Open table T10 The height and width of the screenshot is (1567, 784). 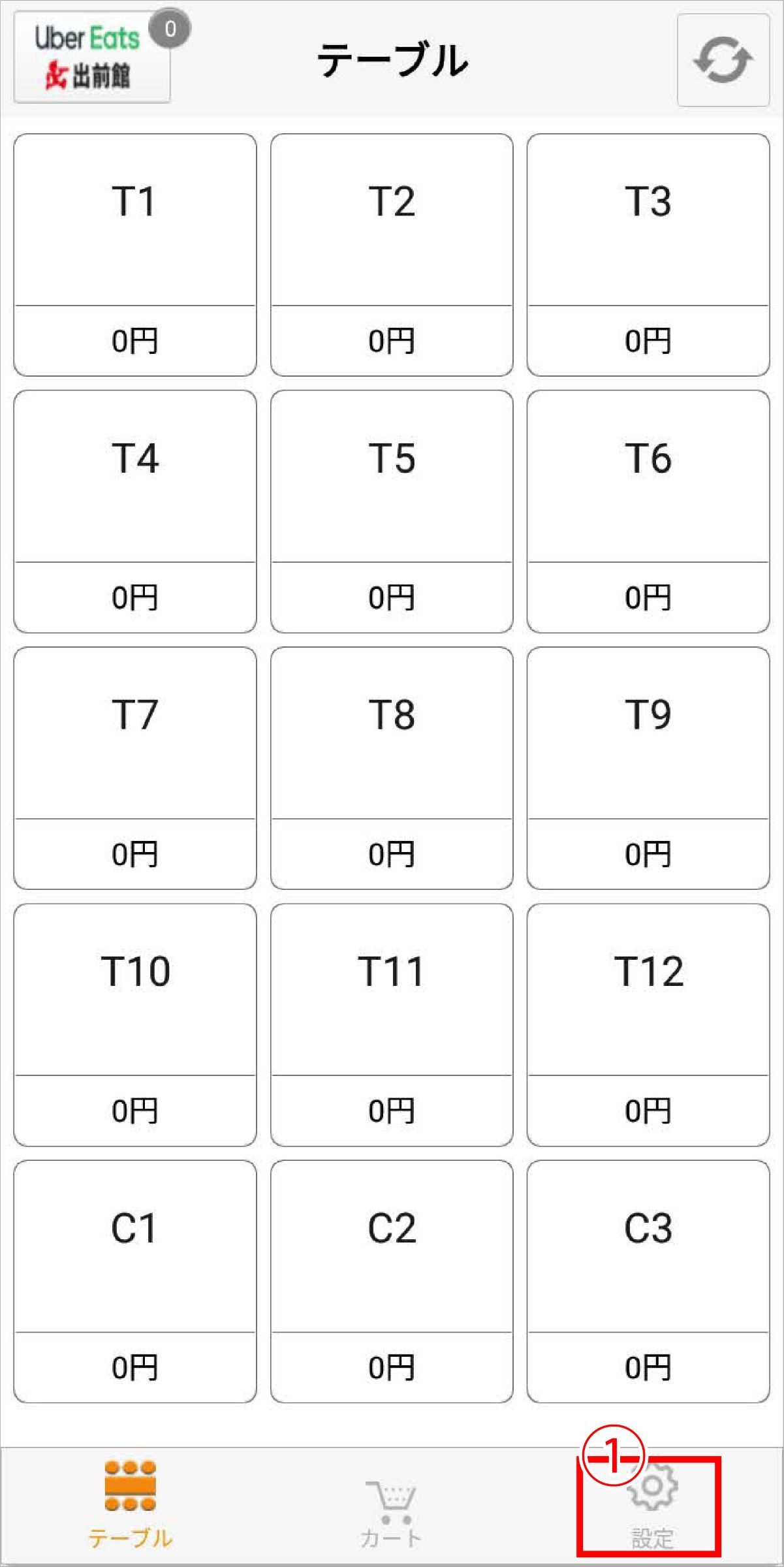(x=135, y=1024)
